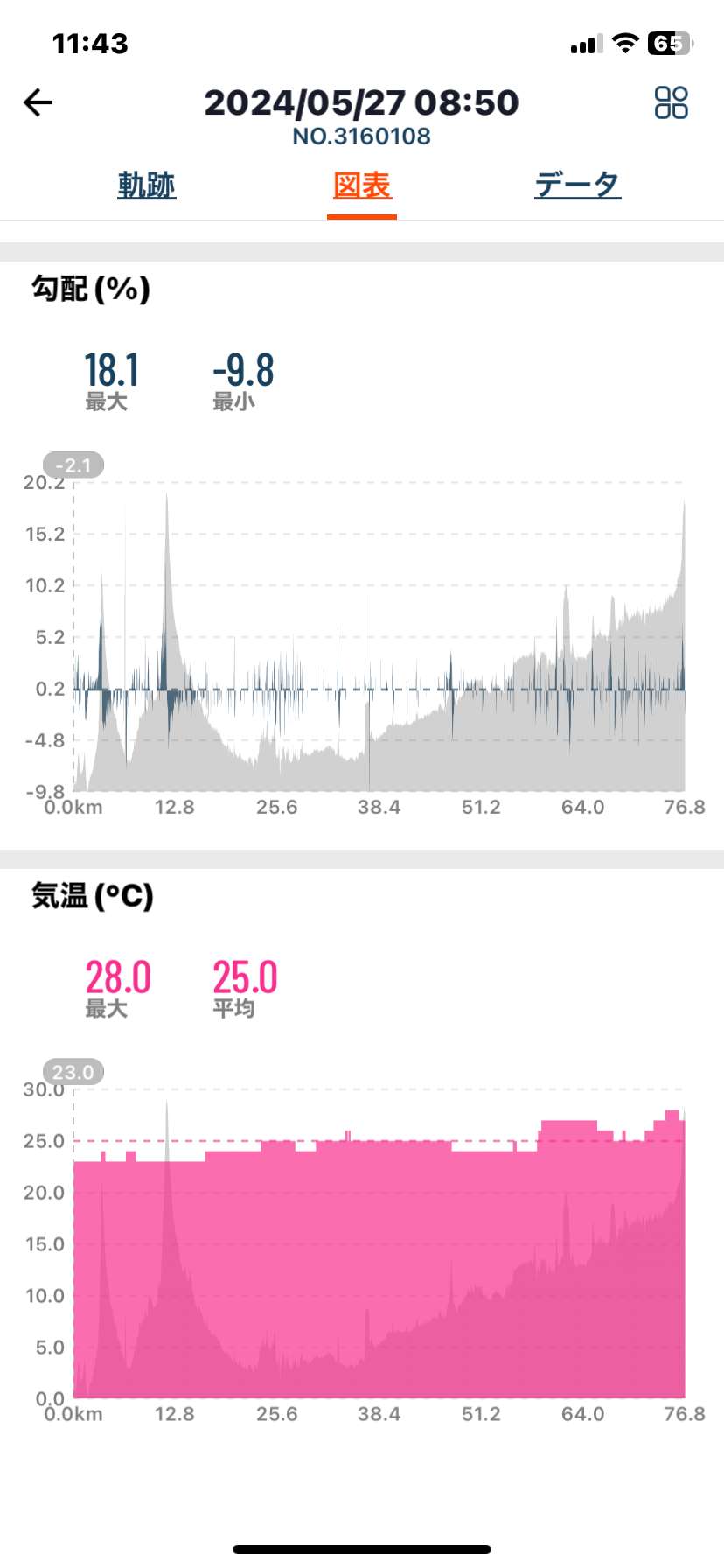Viewport: 724px width, 1568px height.
Task: Go back using the arrow icon
Action: pyautogui.click(x=38, y=103)
